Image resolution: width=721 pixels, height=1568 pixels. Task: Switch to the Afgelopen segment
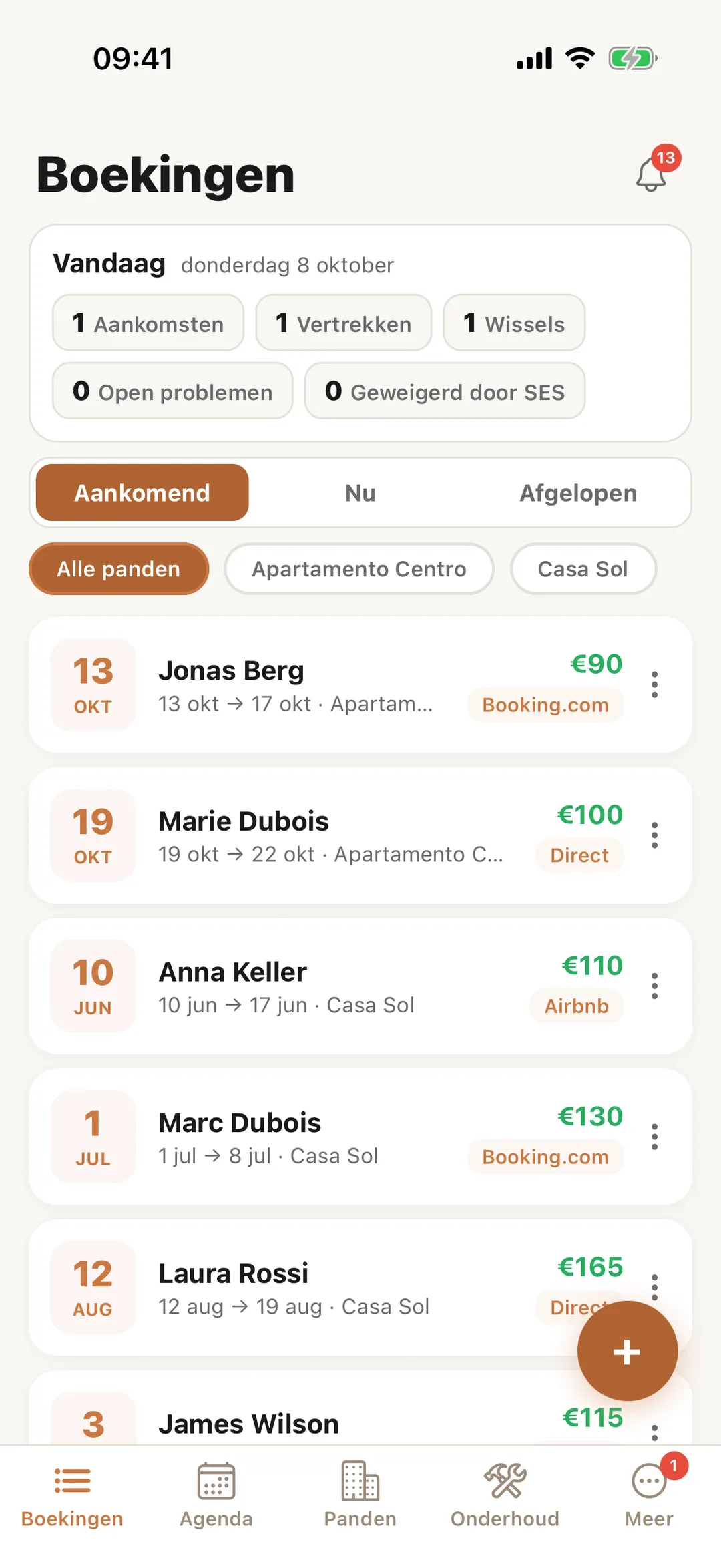click(578, 493)
